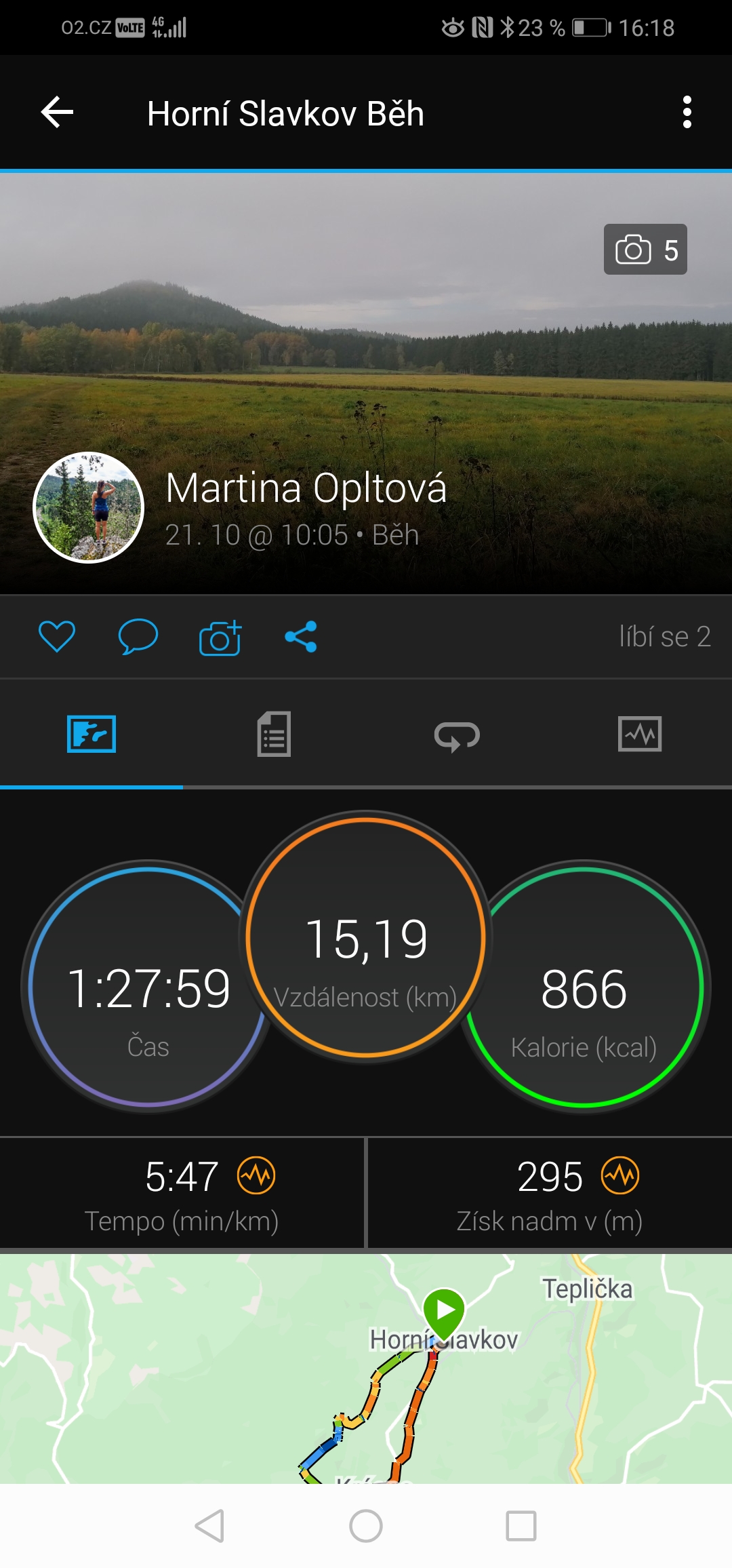This screenshot has width=732, height=1568.
Task: Switch to the stats details tab
Action: [x=274, y=734]
